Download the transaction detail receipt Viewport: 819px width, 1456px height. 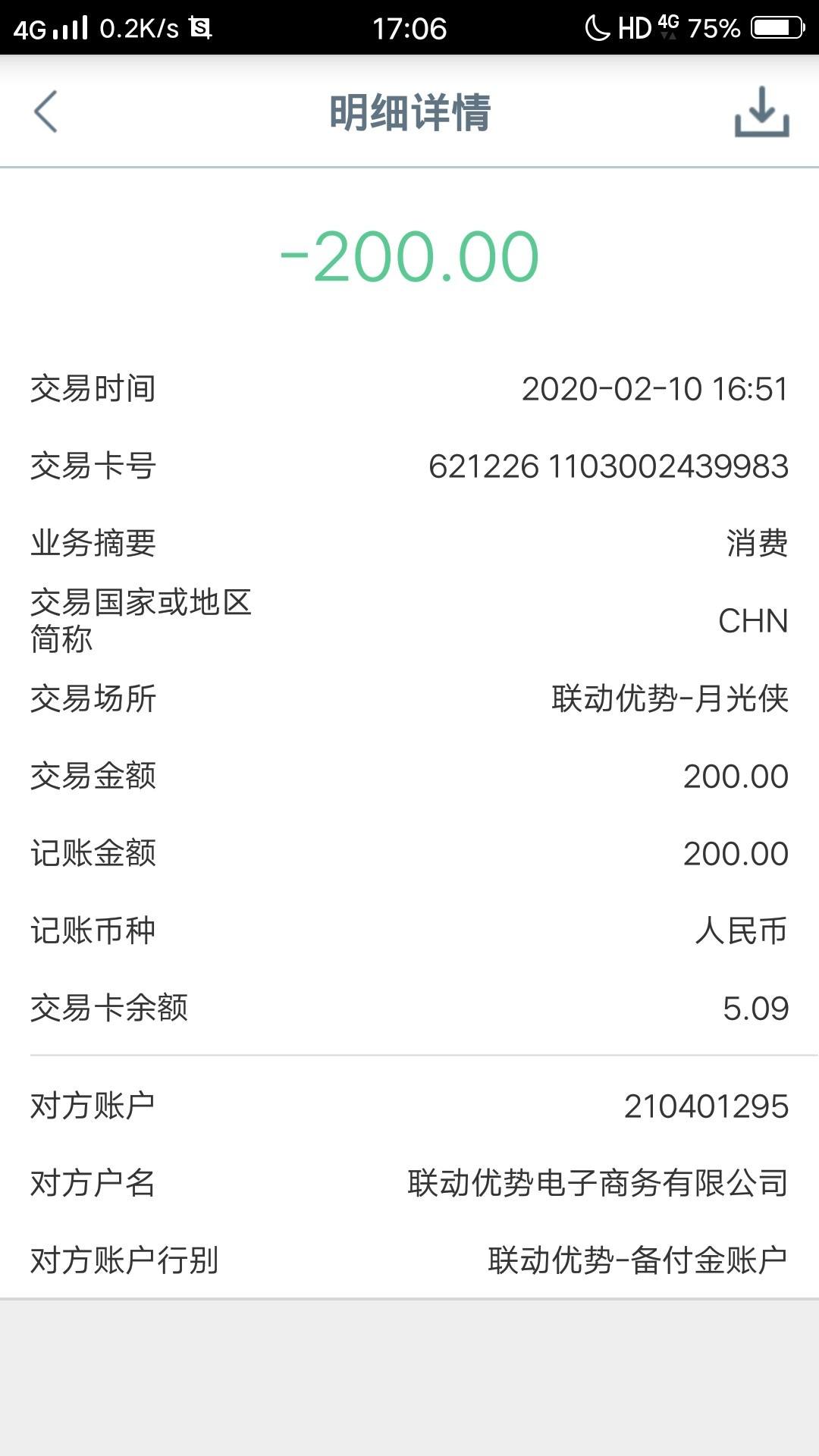761,111
